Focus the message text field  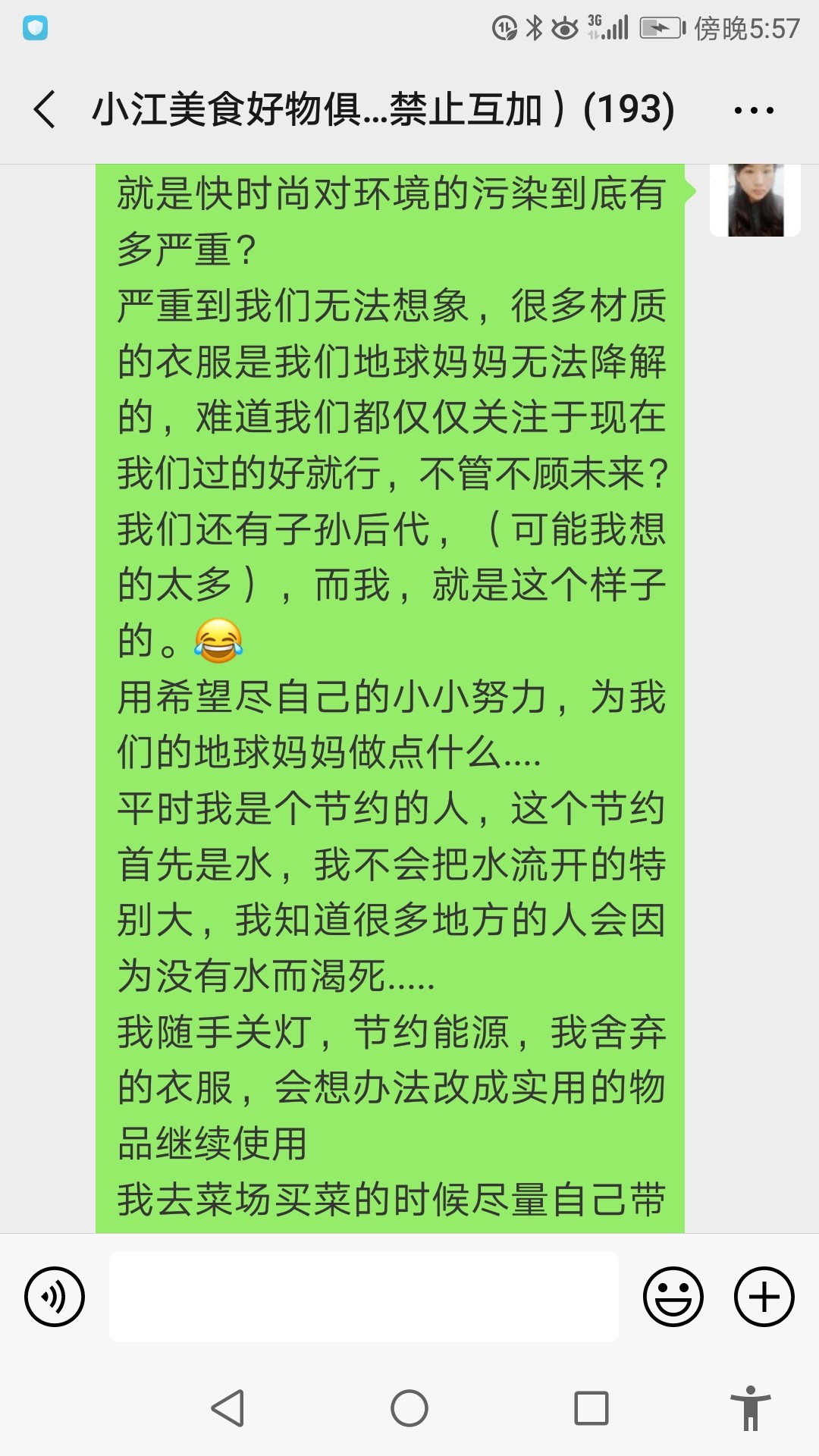pyautogui.click(x=364, y=1297)
